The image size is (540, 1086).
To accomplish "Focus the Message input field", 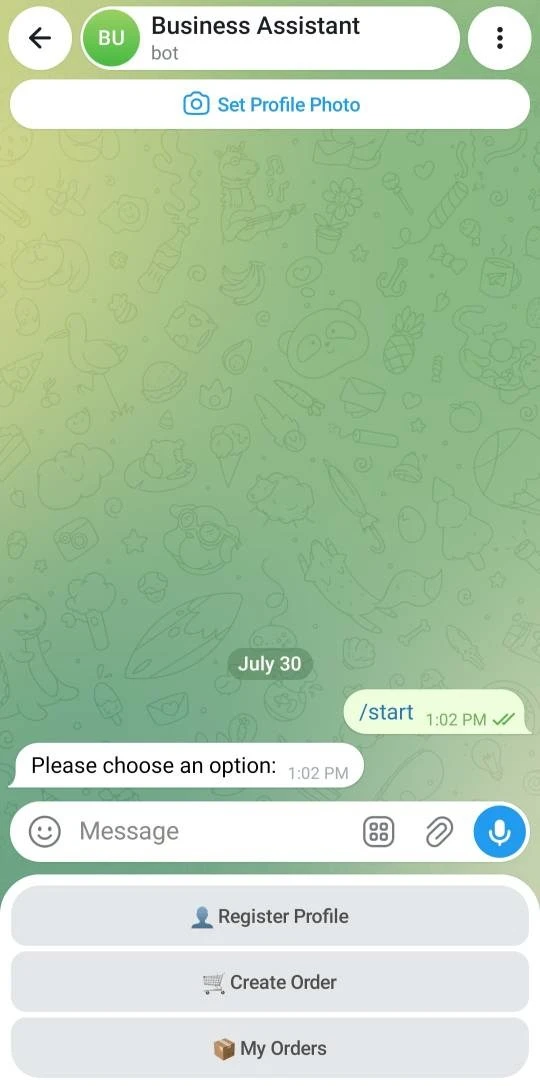I will pyautogui.click(x=215, y=831).
